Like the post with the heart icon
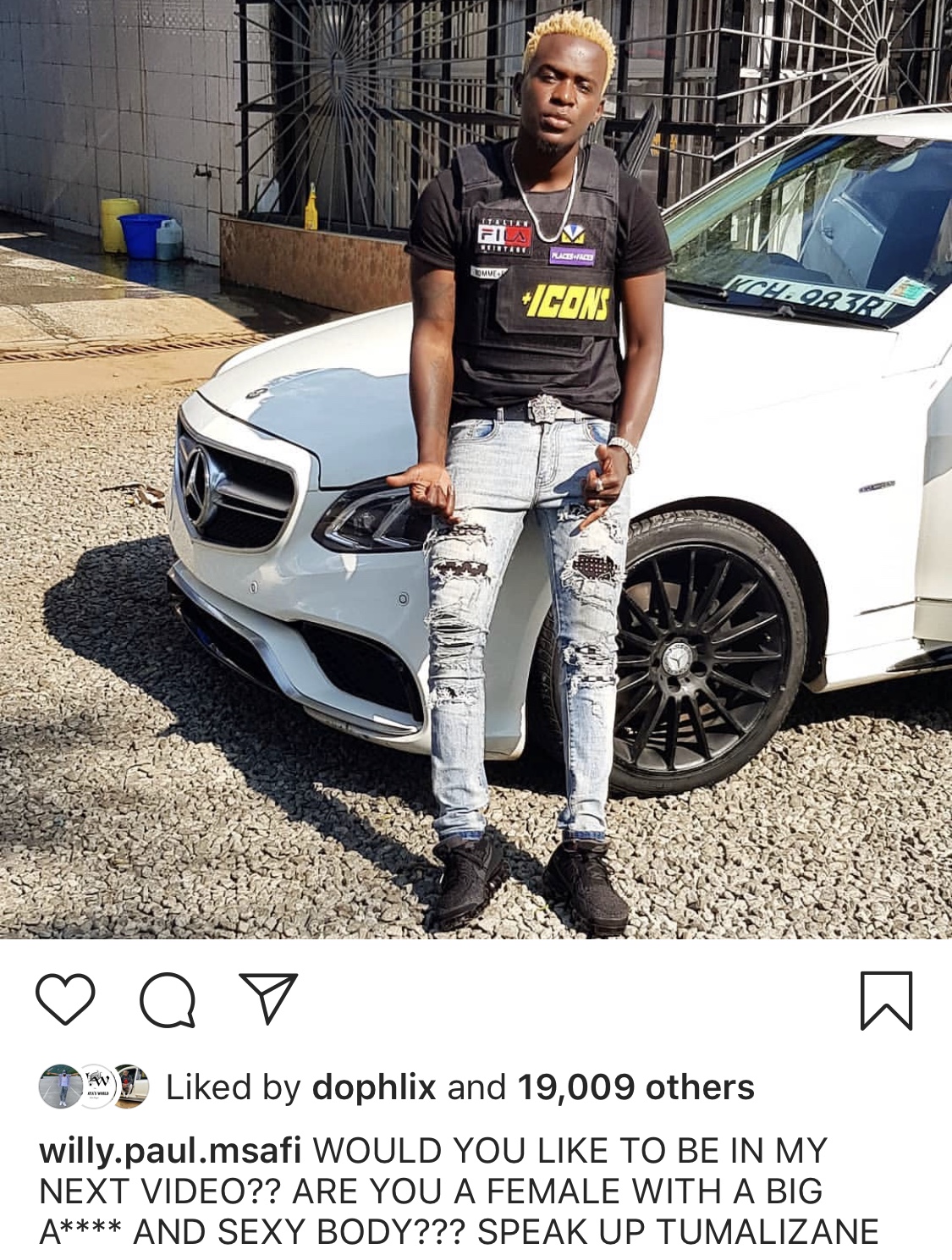952x1260 pixels. (x=65, y=1000)
